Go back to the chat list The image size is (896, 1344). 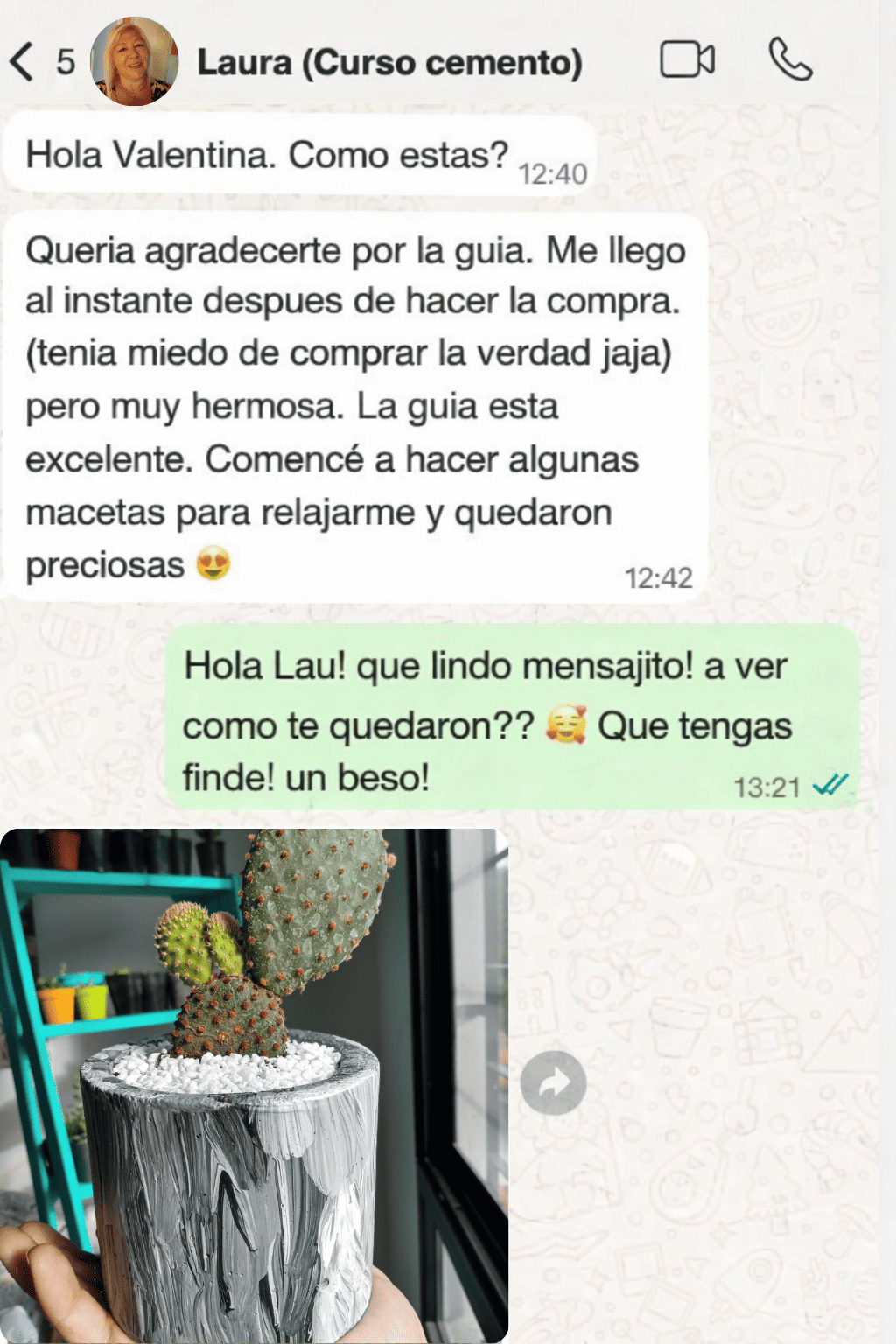(24, 62)
